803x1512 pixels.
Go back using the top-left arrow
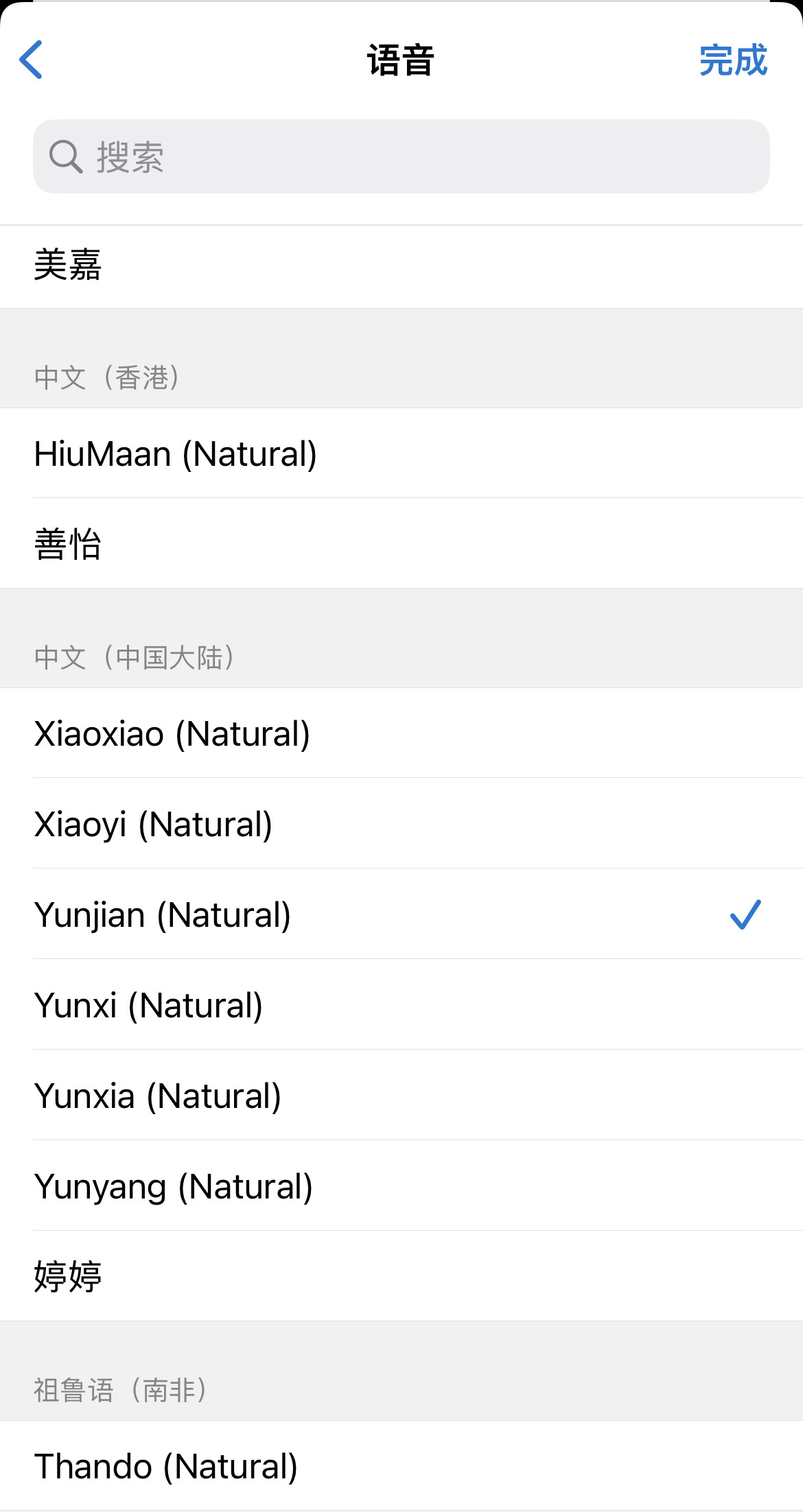coord(32,60)
